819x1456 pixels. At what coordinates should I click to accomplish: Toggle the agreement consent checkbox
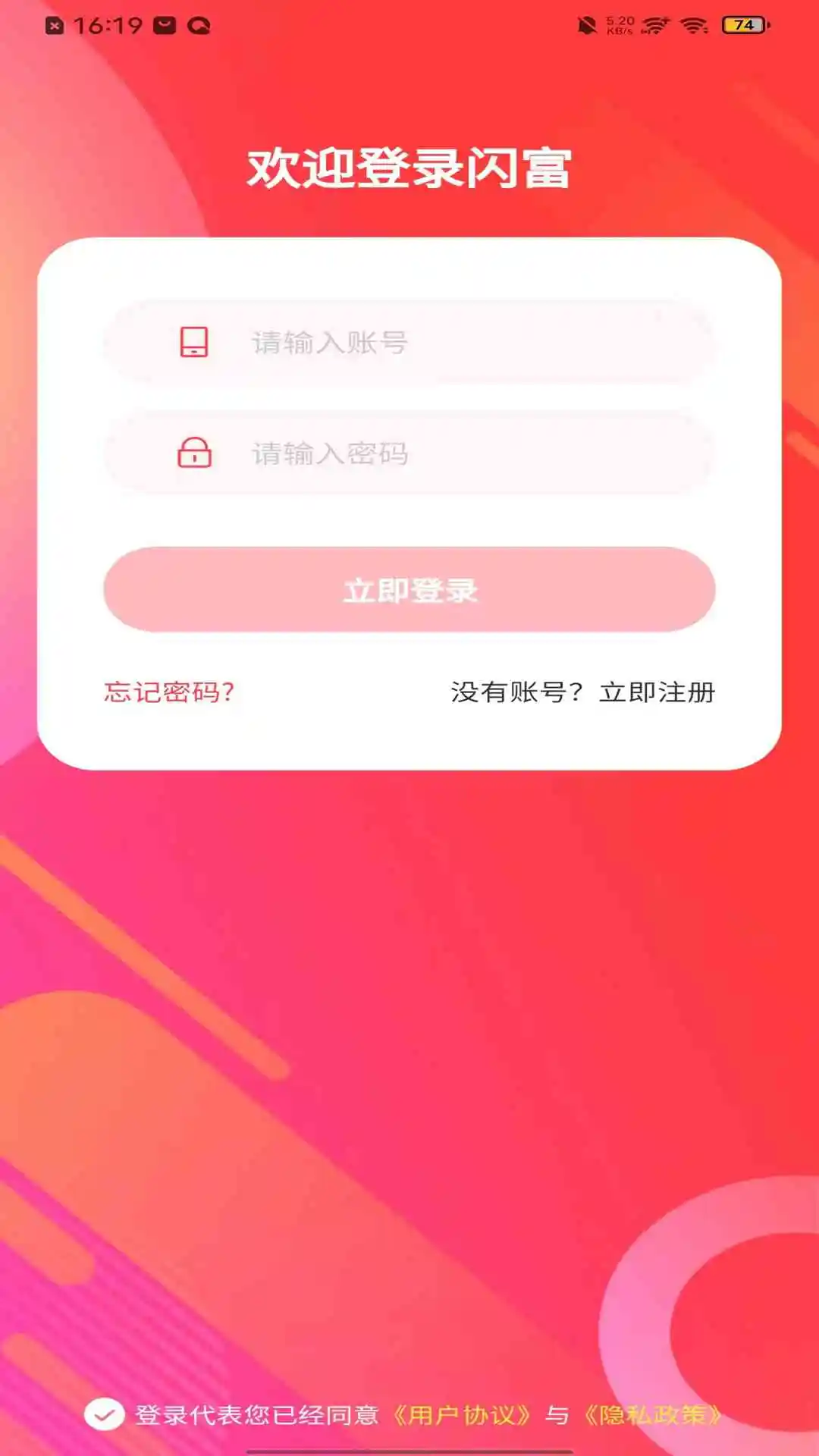pos(105,1414)
